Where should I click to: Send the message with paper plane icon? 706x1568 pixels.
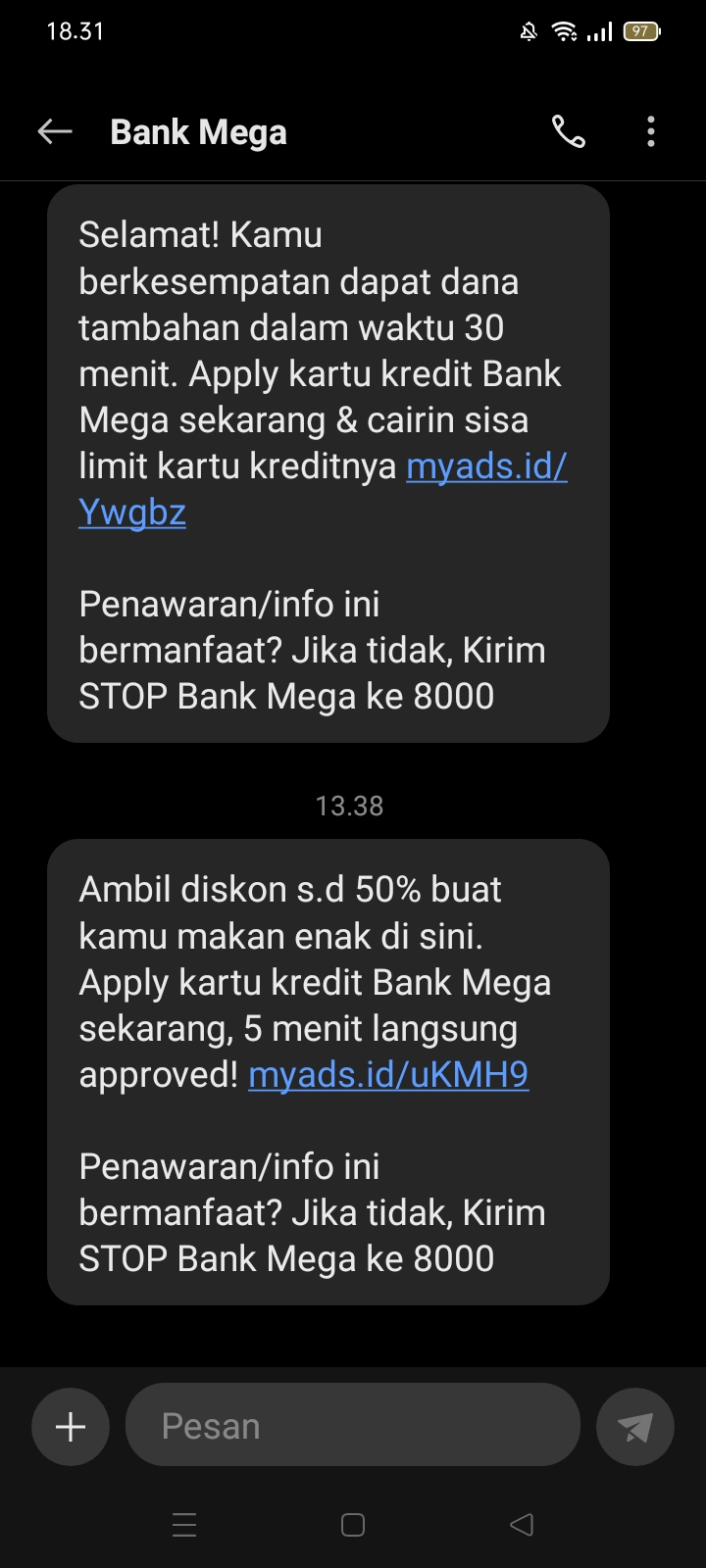tap(635, 1427)
